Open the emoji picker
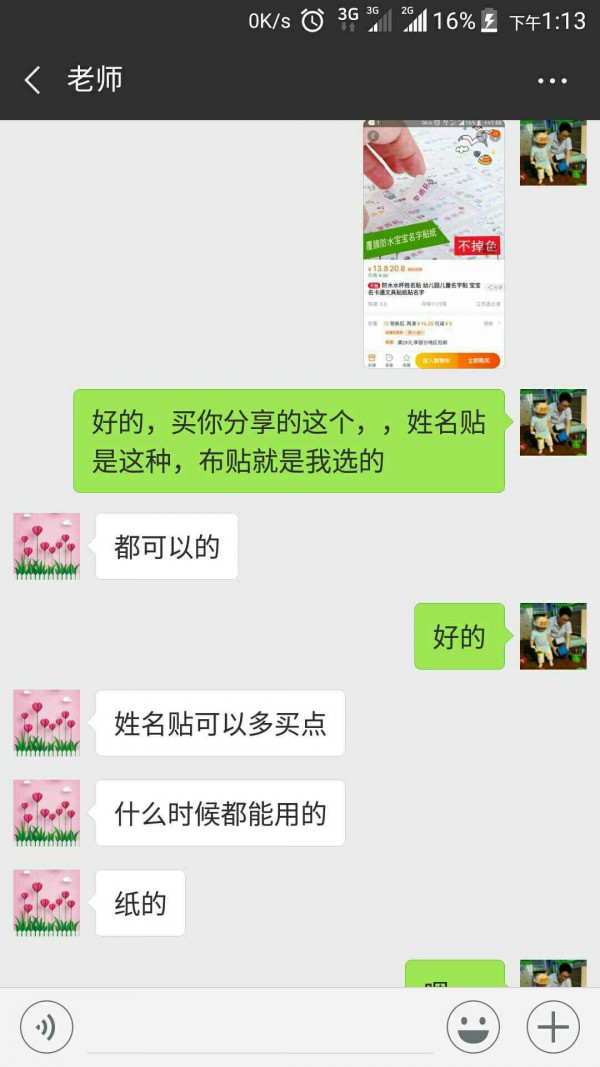The height and width of the screenshot is (1067, 600). pos(473,1027)
